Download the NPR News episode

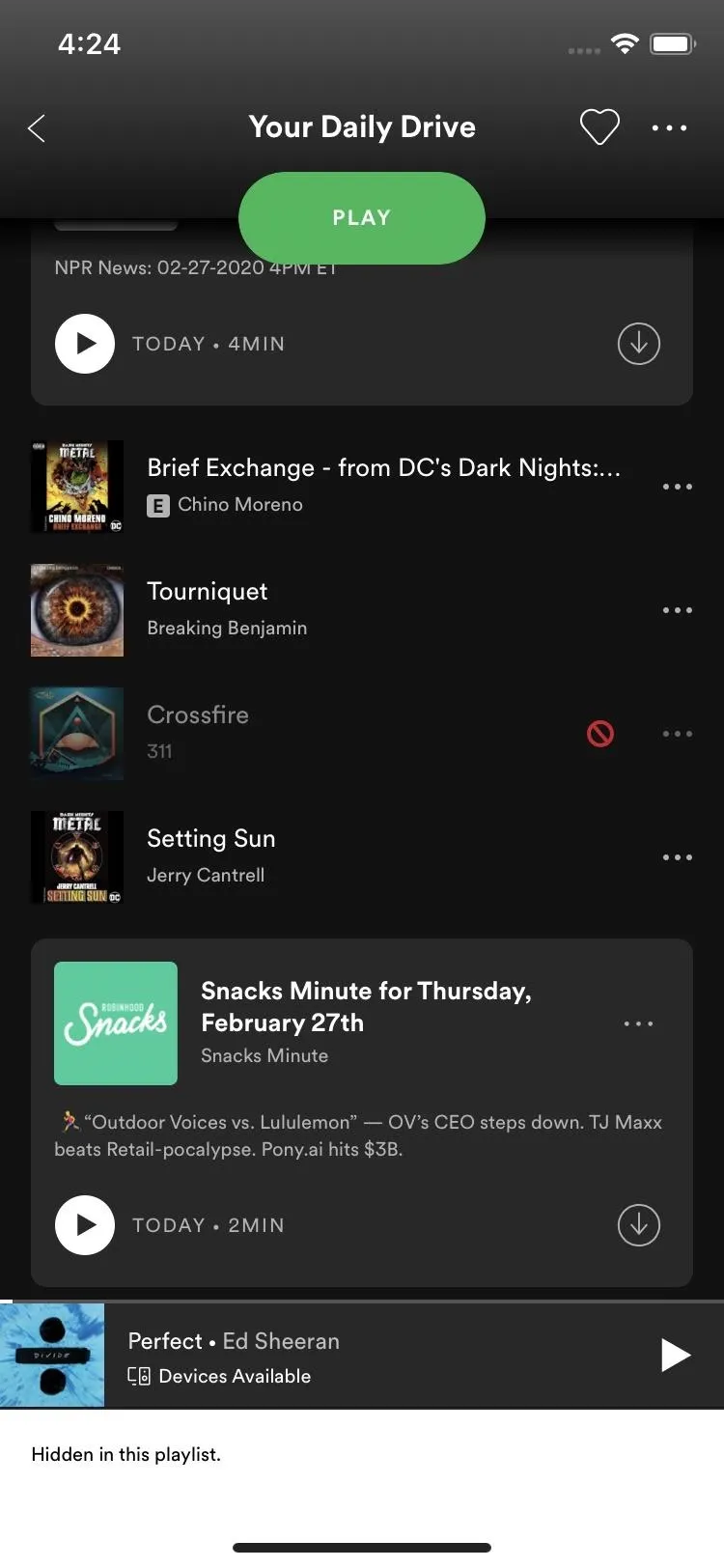(x=638, y=344)
